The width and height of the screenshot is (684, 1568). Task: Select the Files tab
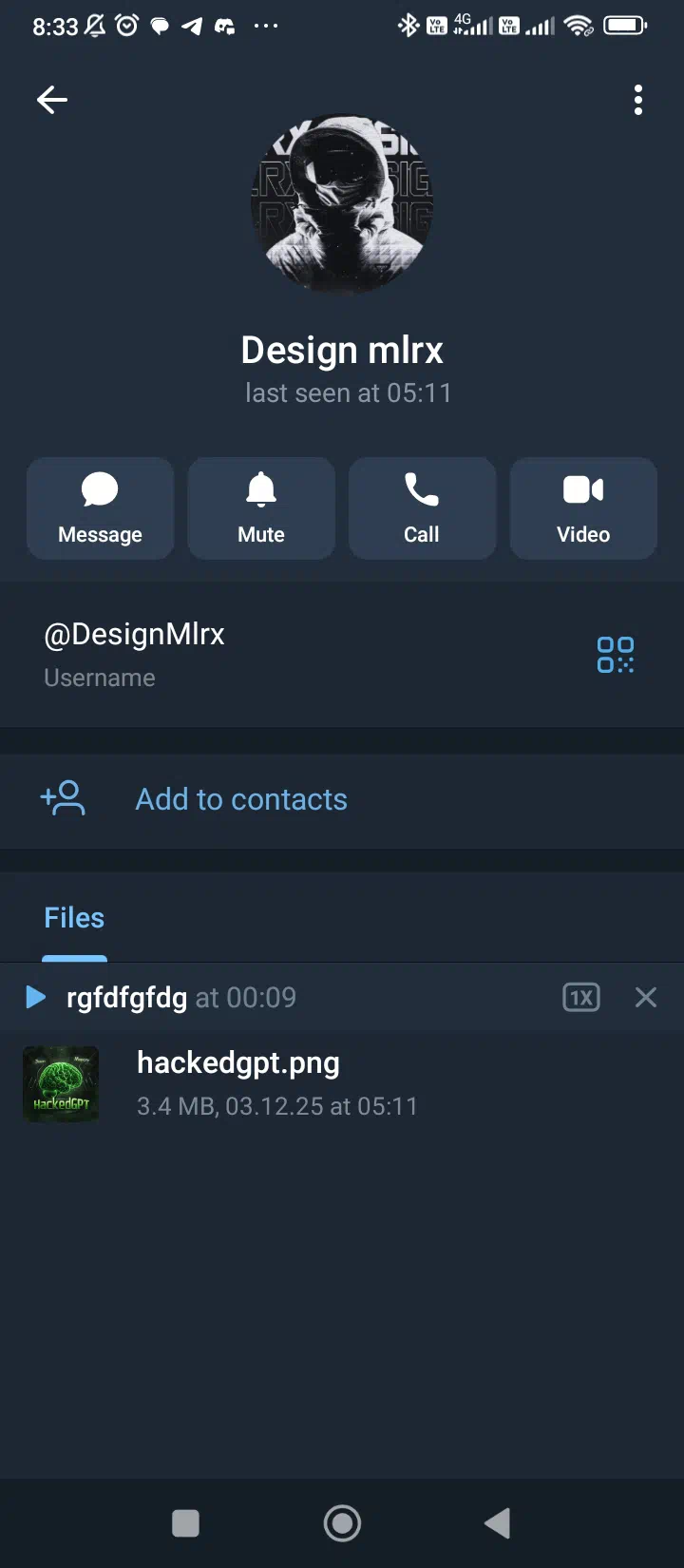[x=74, y=918]
